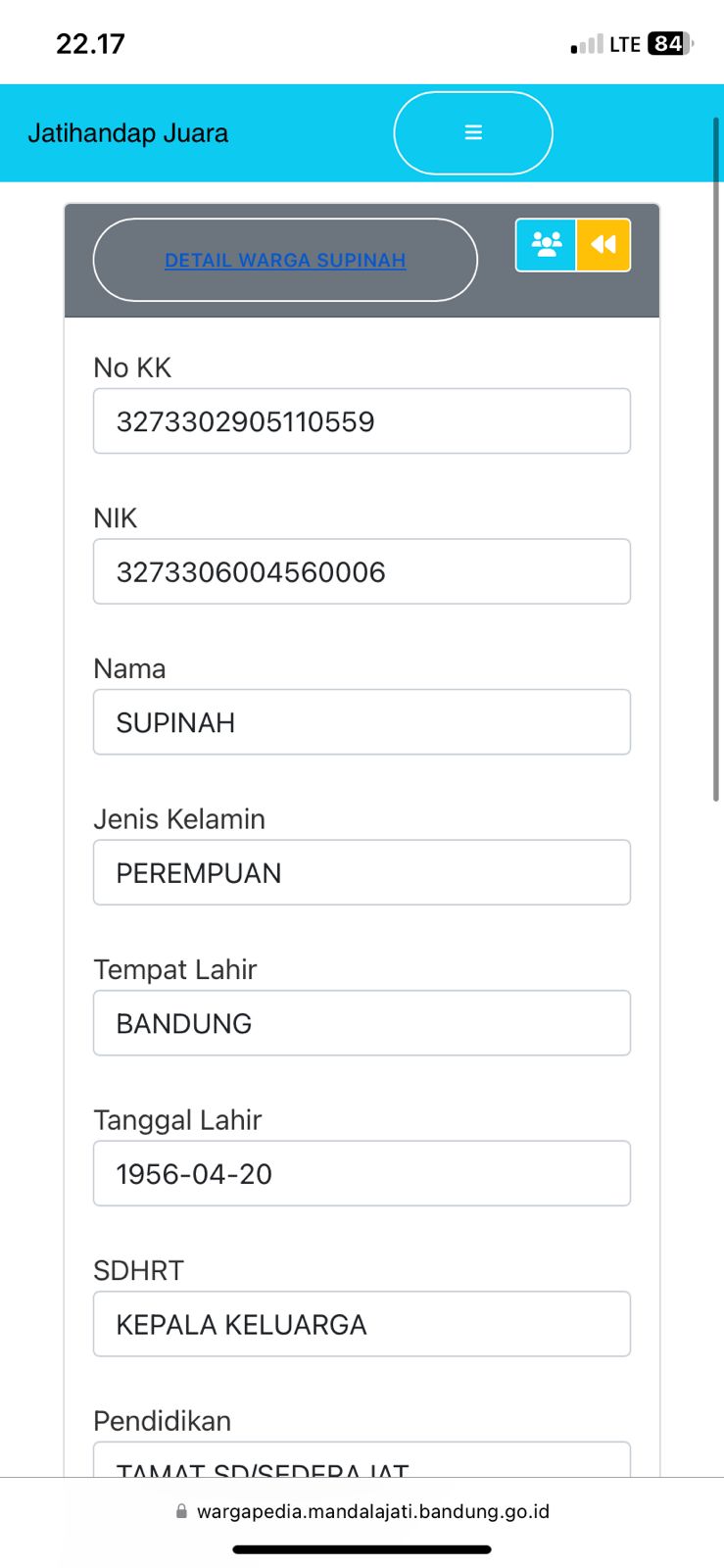Select the NIK number field

tap(362, 572)
